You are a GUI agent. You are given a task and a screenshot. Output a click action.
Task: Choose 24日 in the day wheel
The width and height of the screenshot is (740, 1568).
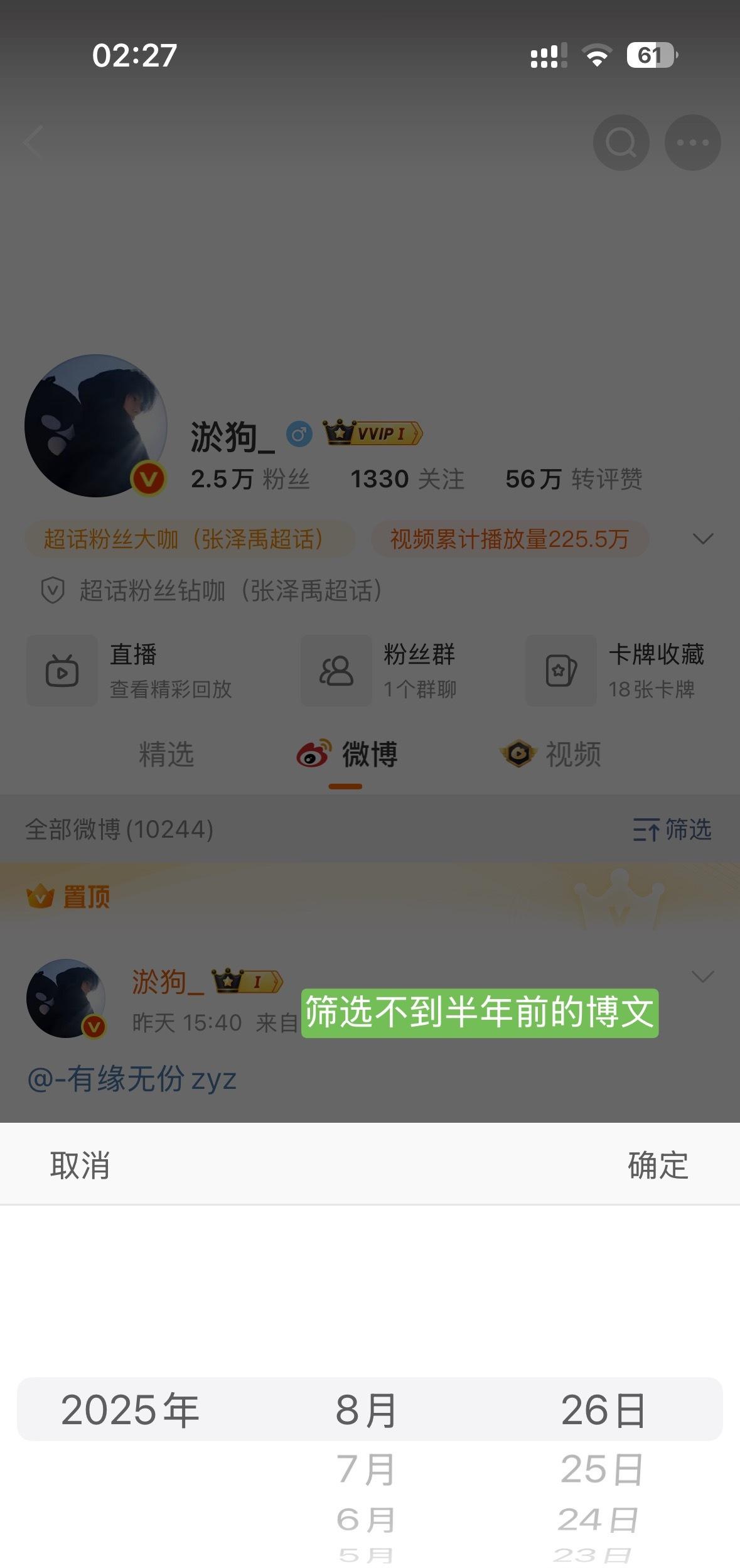[x=598, y=1520]
